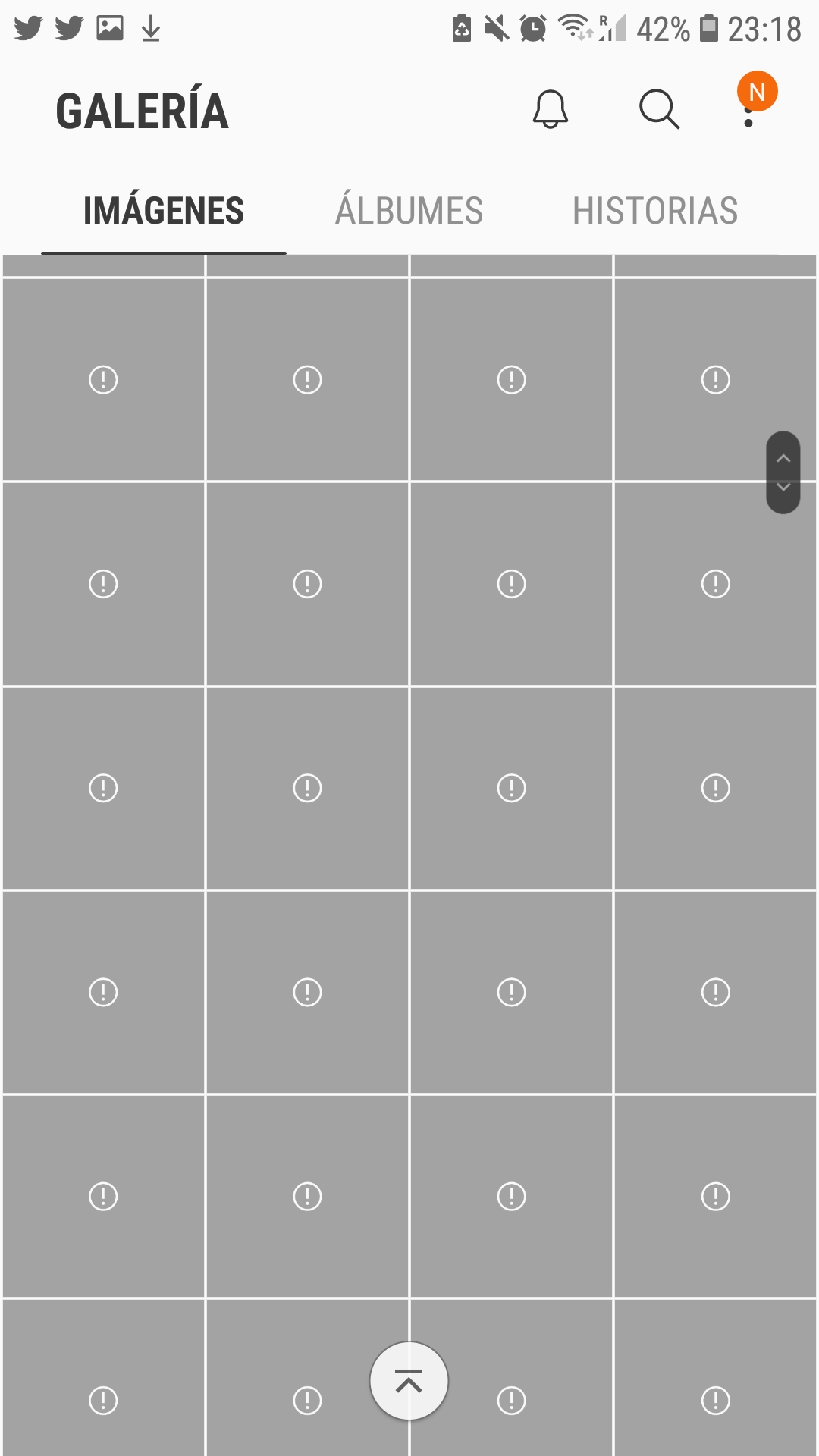Jump to top with the floating arrow button
The width and height of the screenshot is (819, 1456).
pyautogui.click(x=409, y=1381)
